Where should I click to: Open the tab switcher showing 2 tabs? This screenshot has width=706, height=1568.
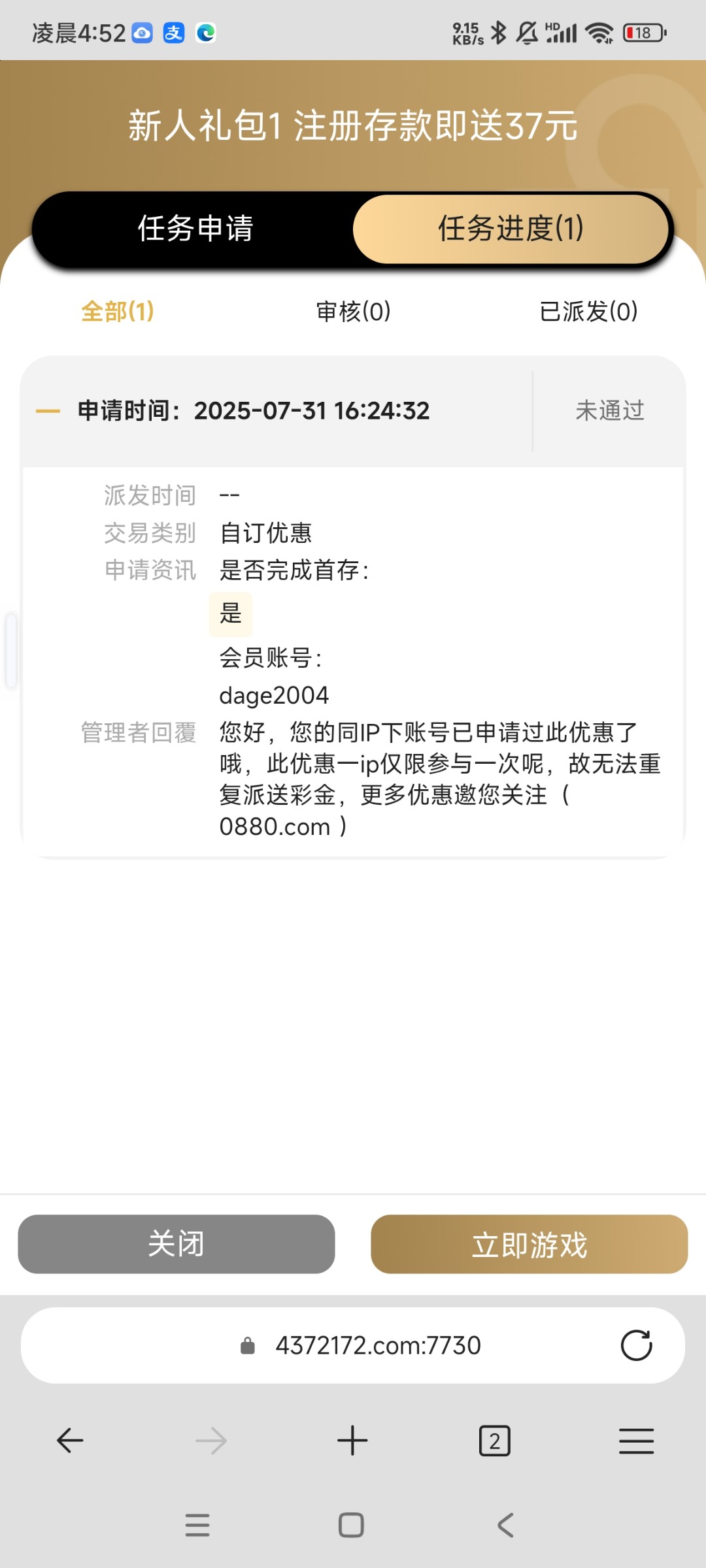tap(494, 1440)
